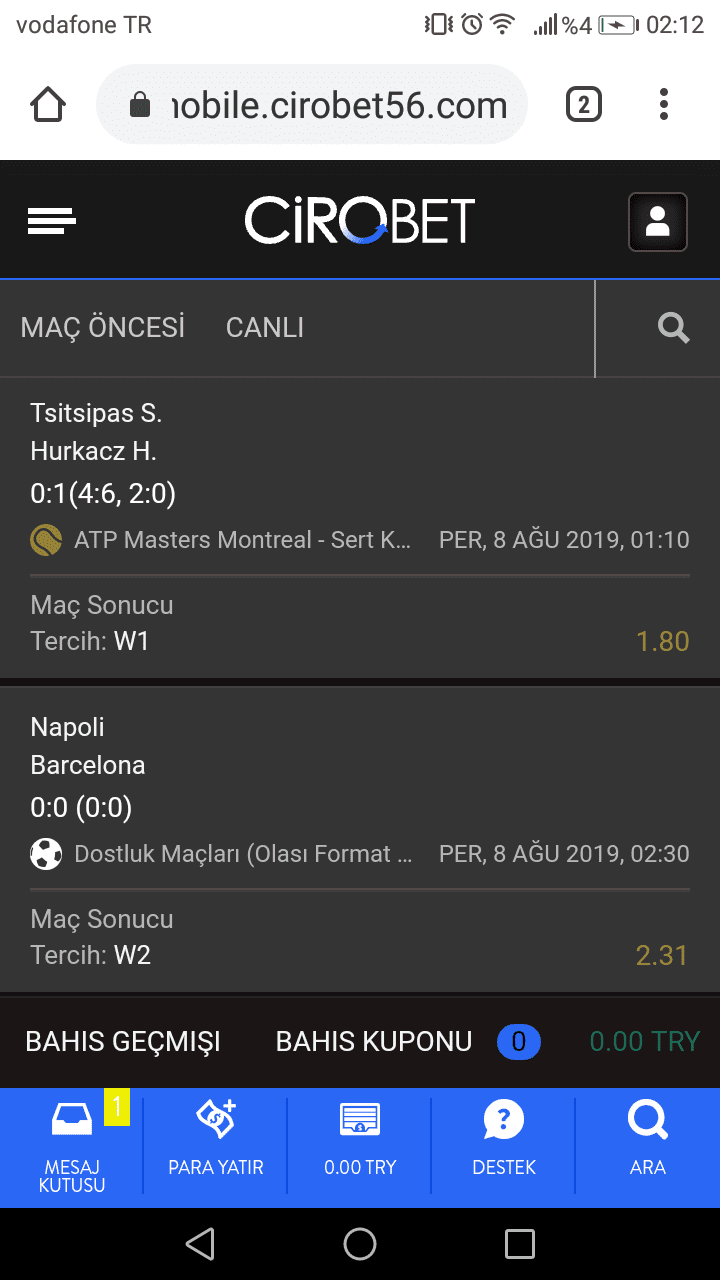Image resolution: width=720 pixels, height=1280 pixels.
Task: Open DESTEK support
Action: 504,1147
